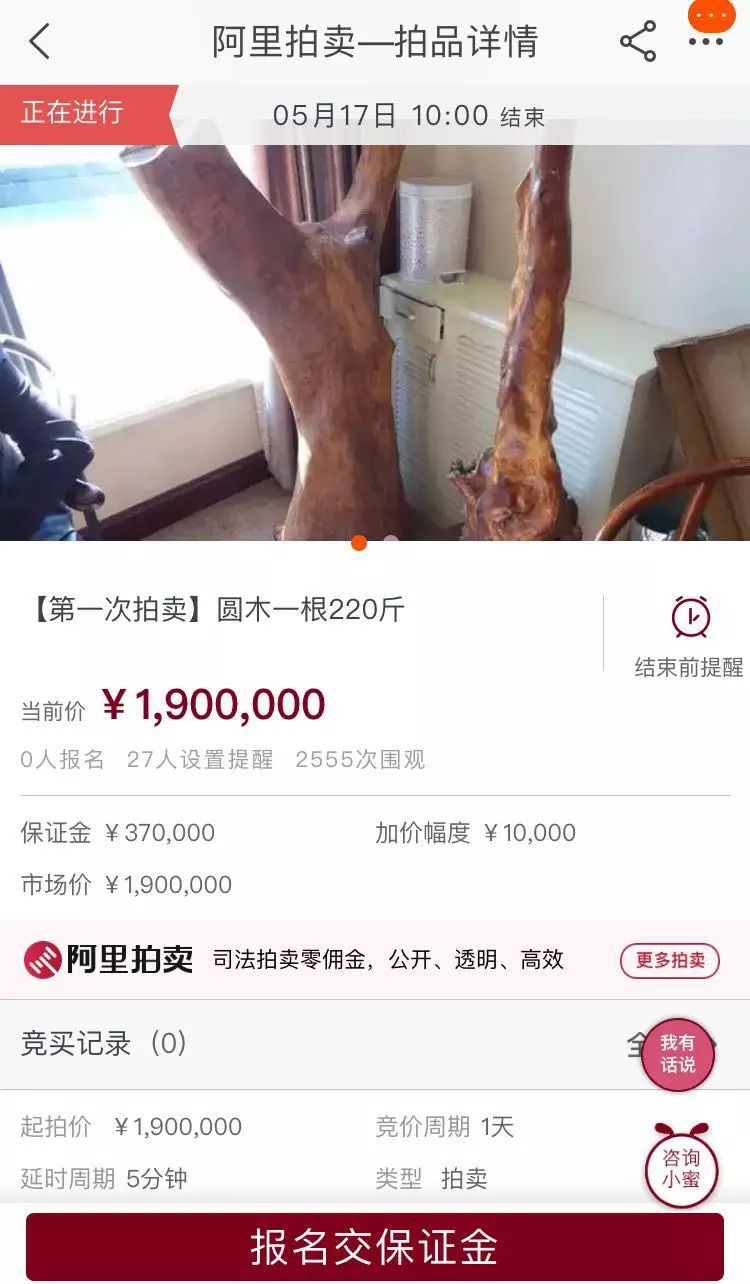Open the 竞买记录 bidding records
Viewport: 750px width, 1284px height.
[375, 1044]
